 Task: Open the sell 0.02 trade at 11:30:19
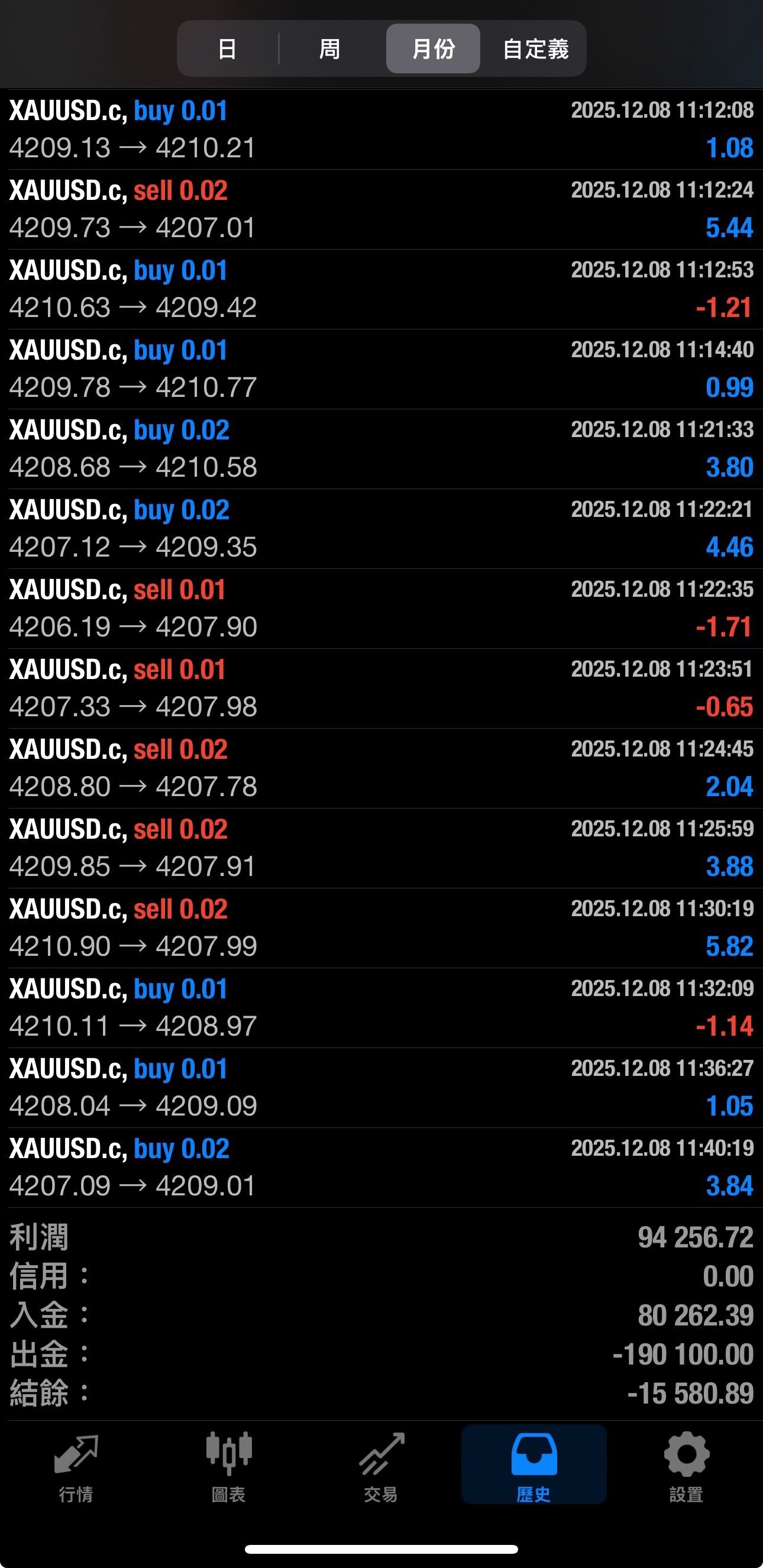pyautogui.click(x=381, y=927)
